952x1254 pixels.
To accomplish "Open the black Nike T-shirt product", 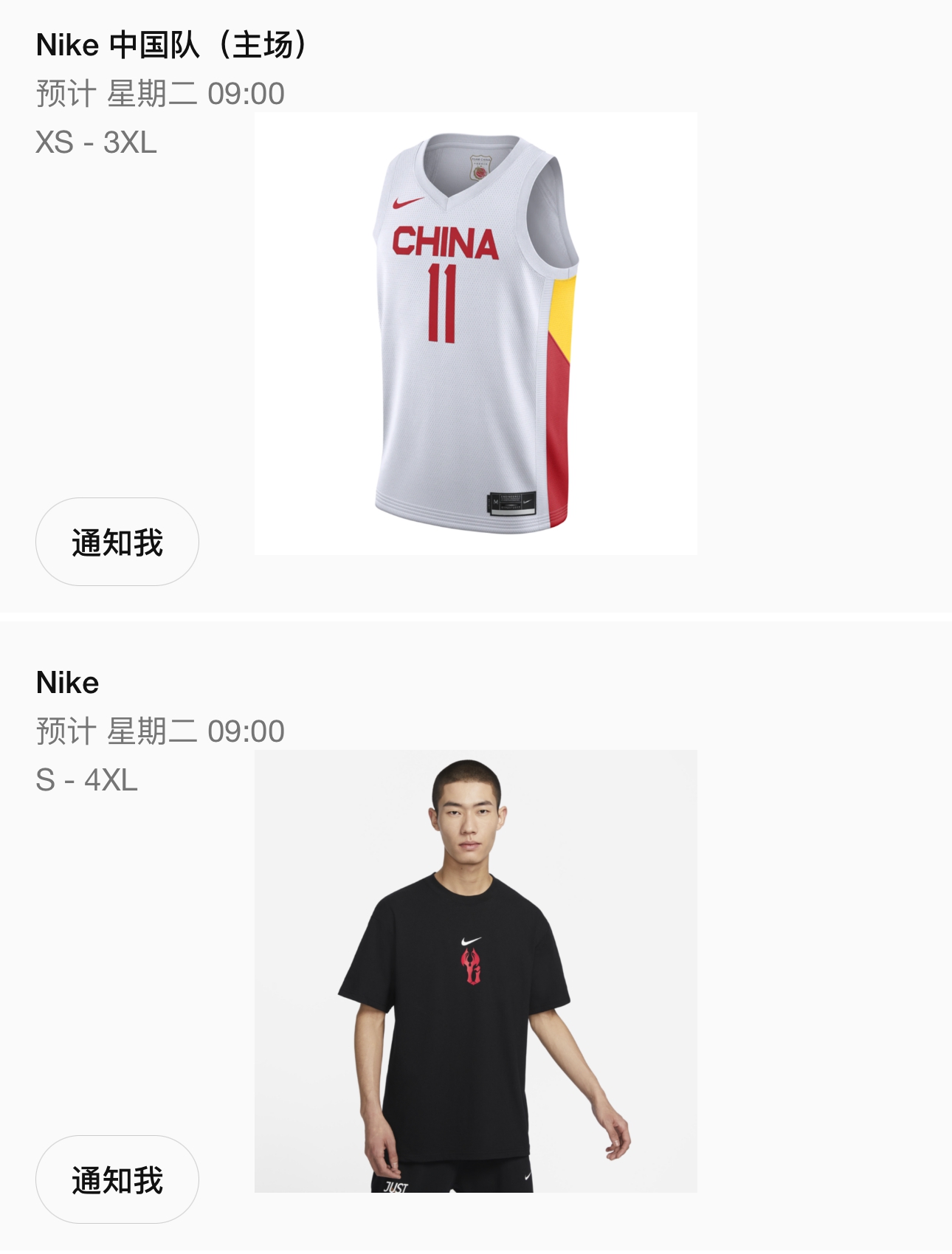I will tap(475, 971).
